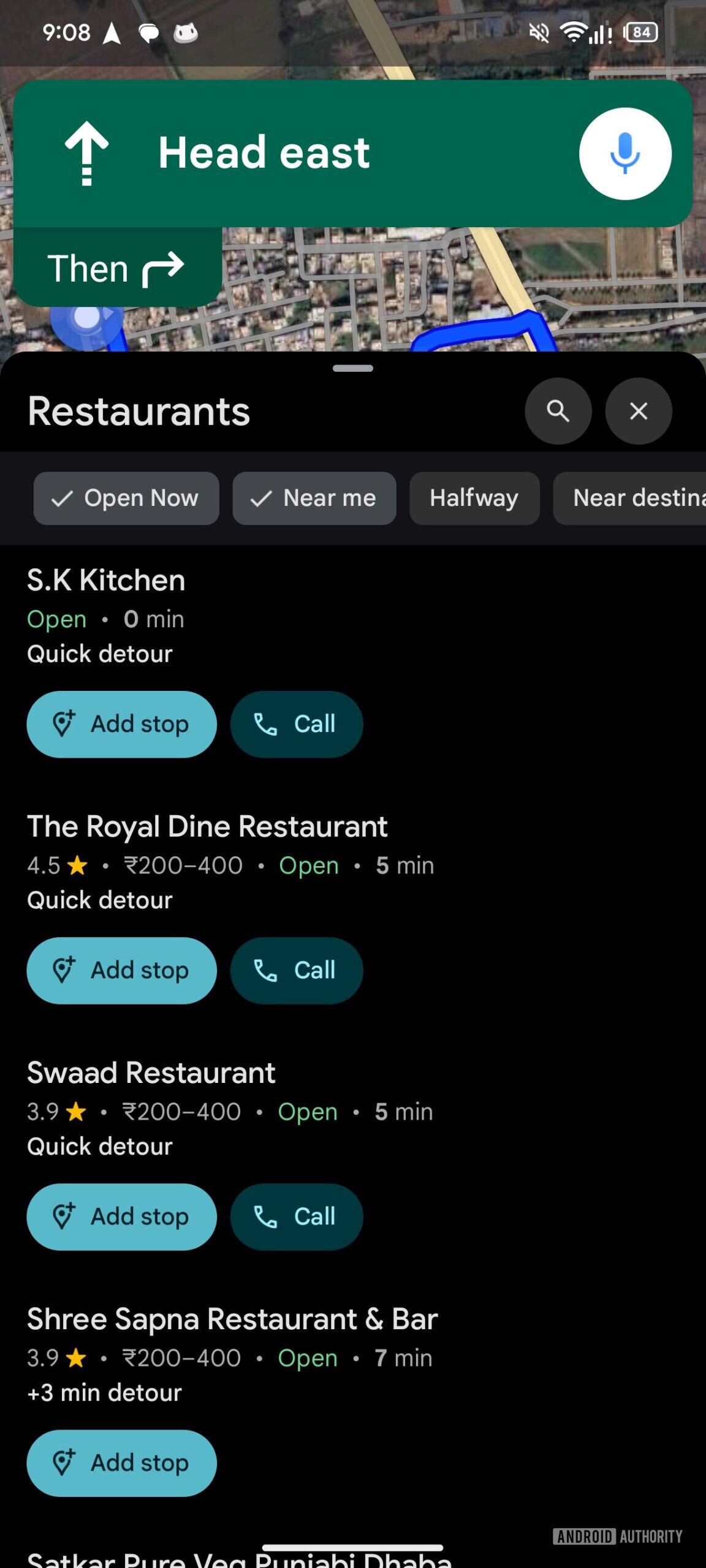Open S.K Kitchen restaurant details
706x1568 pixels.
tap(106, 580)
